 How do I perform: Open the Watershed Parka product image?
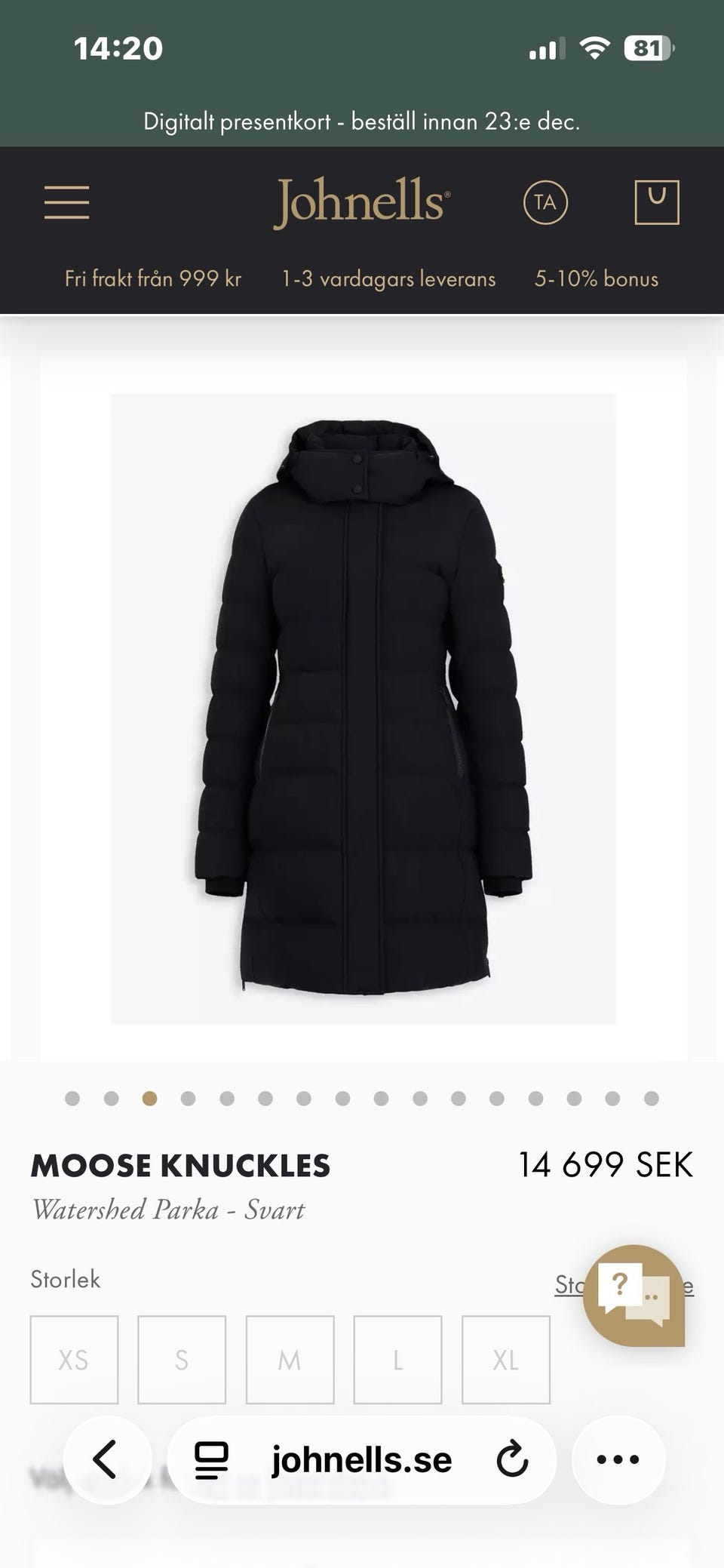click(x=363, y=708)
